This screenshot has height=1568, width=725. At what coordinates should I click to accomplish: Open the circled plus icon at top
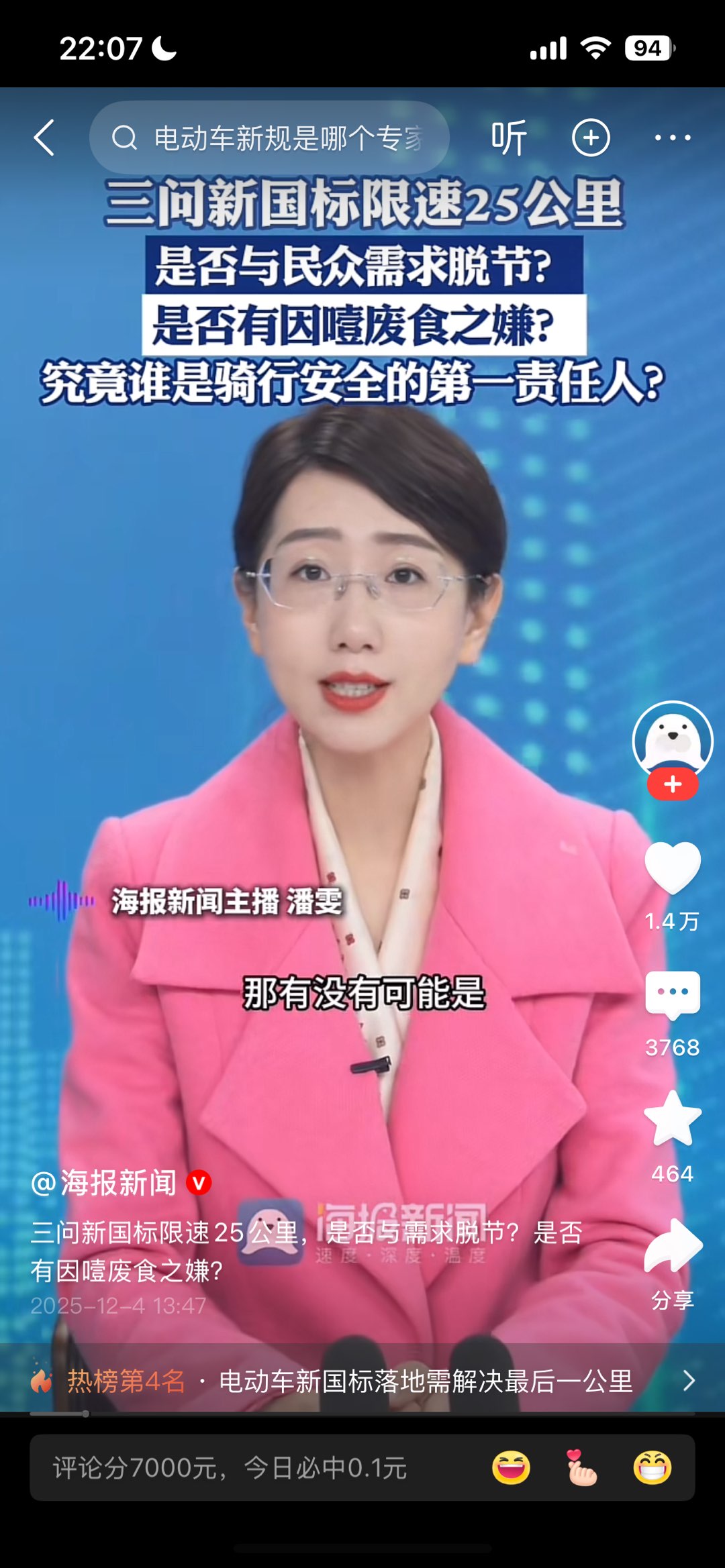pos(591,138)
